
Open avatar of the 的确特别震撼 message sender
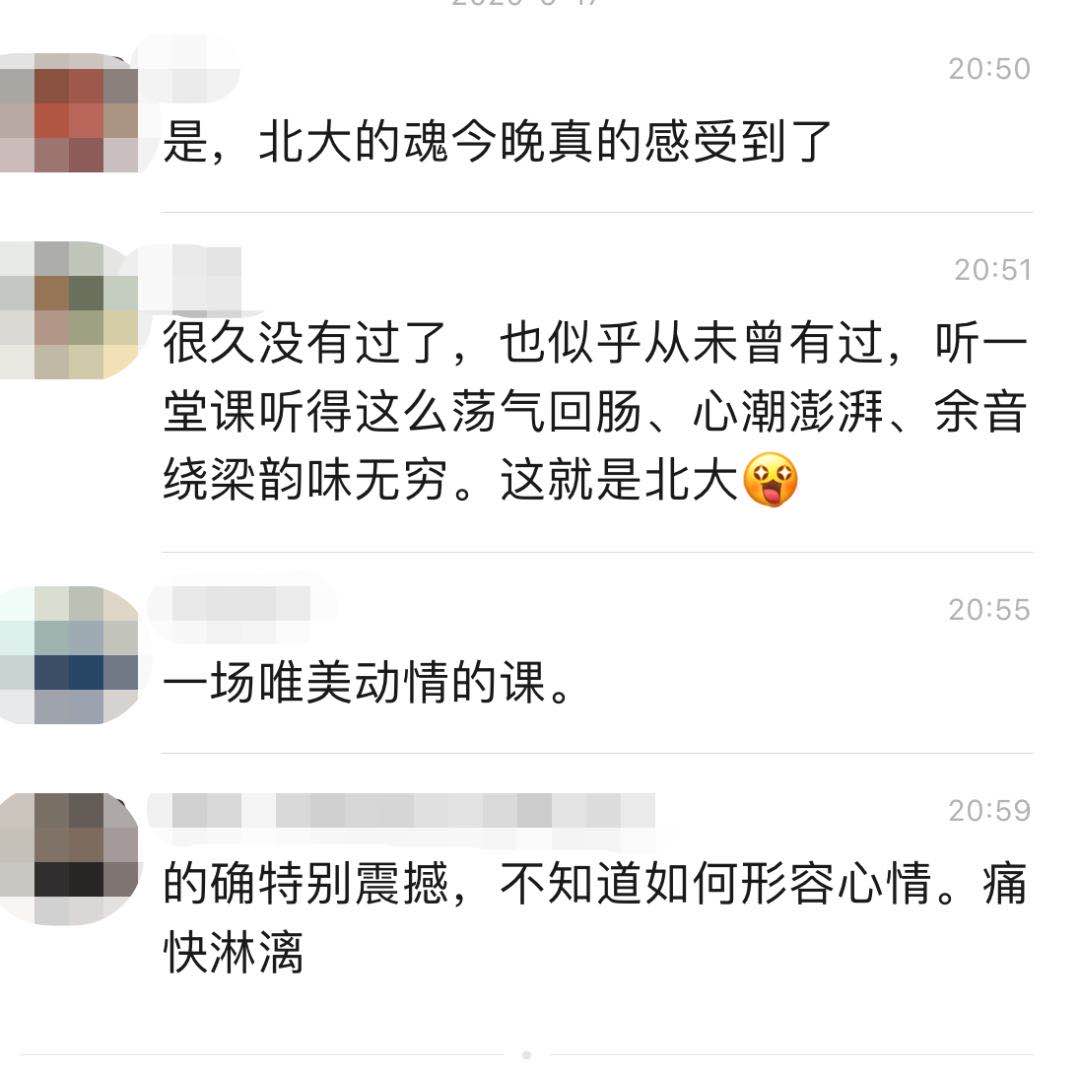pos(68,858)
